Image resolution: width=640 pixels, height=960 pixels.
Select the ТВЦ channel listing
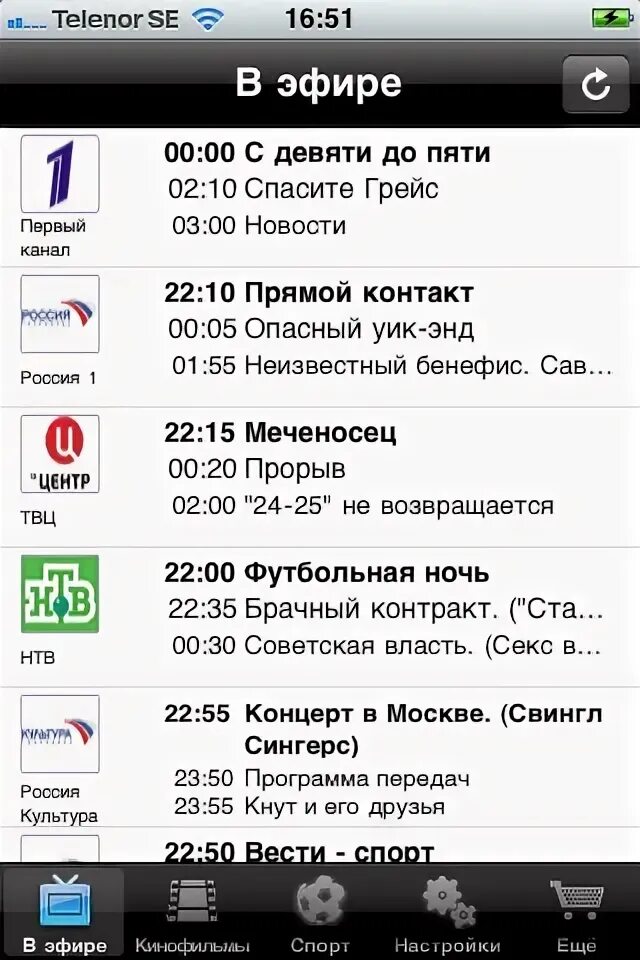pos(320,476)
